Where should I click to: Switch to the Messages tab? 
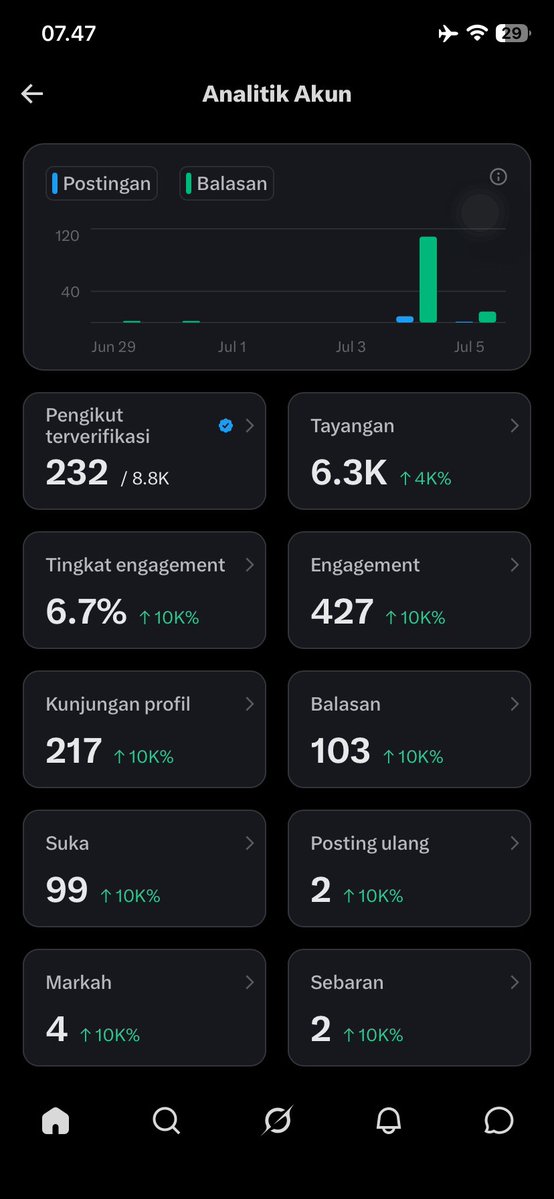point(499,1121)
